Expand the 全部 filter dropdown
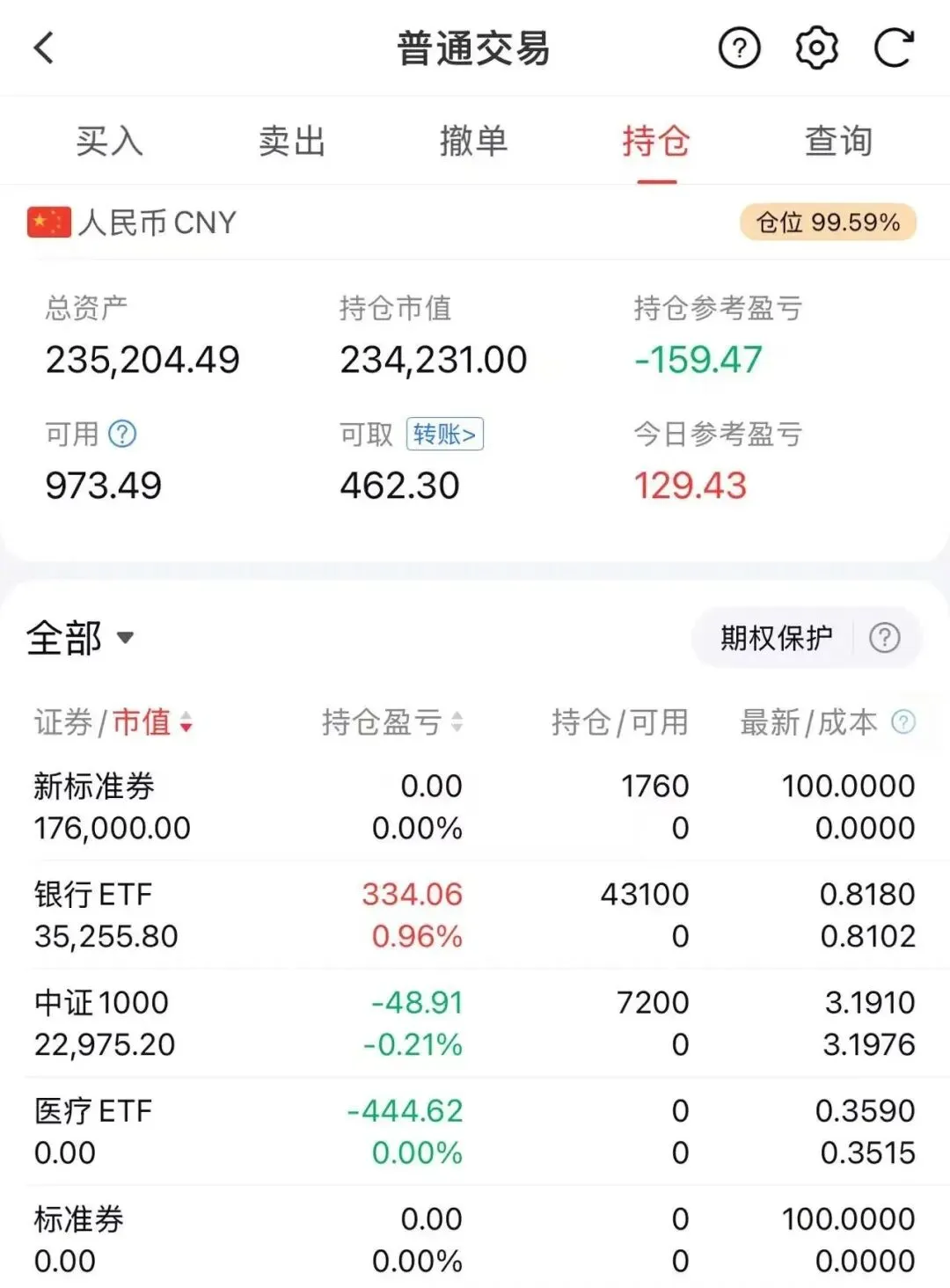Viewport: 950px width, 1288px height. (80, 638)
